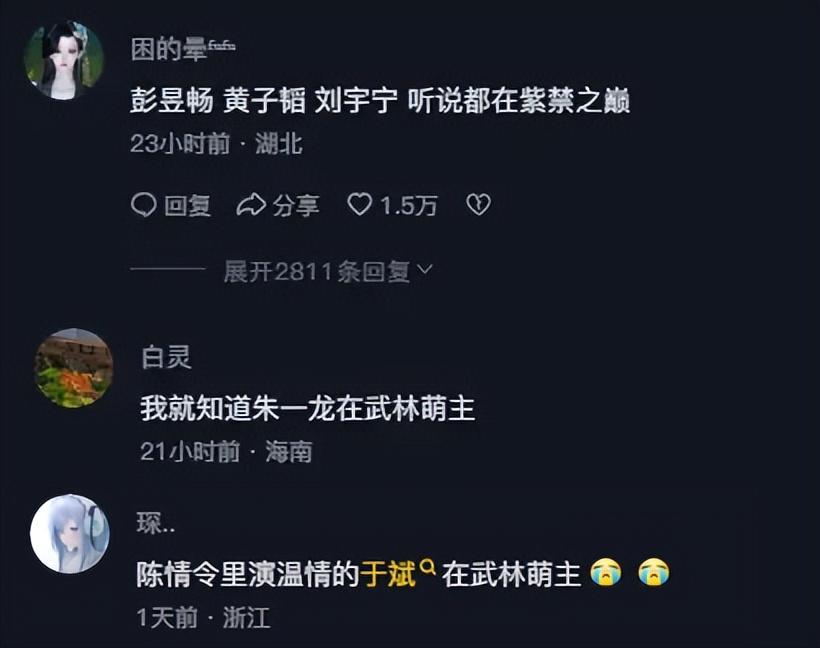Like the comment with 1.5万 likes
Viewport: 820px width, 648px height.
(x=360, y=205)
